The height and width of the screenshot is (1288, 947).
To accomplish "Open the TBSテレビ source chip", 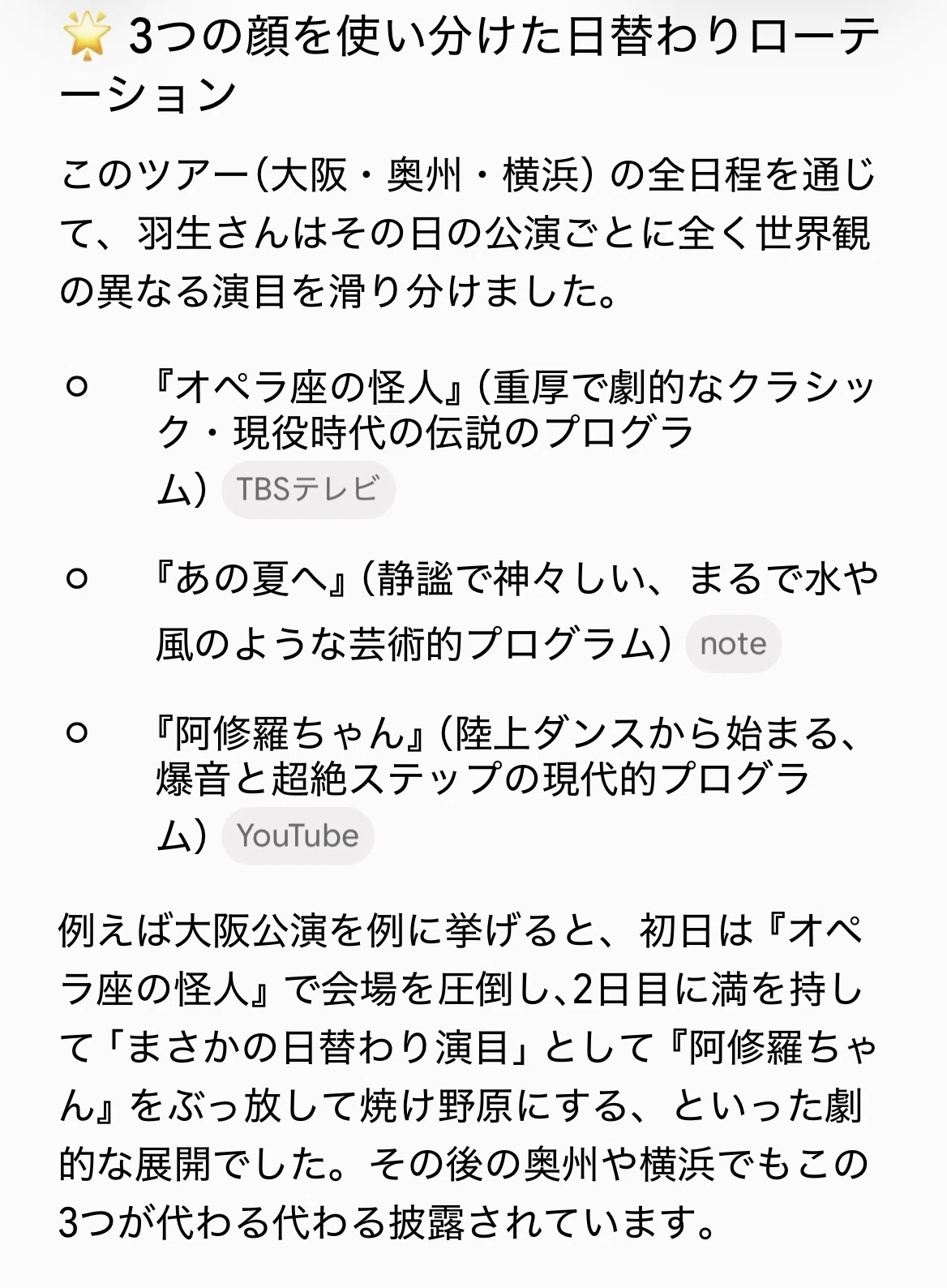I will coord(308,490).
